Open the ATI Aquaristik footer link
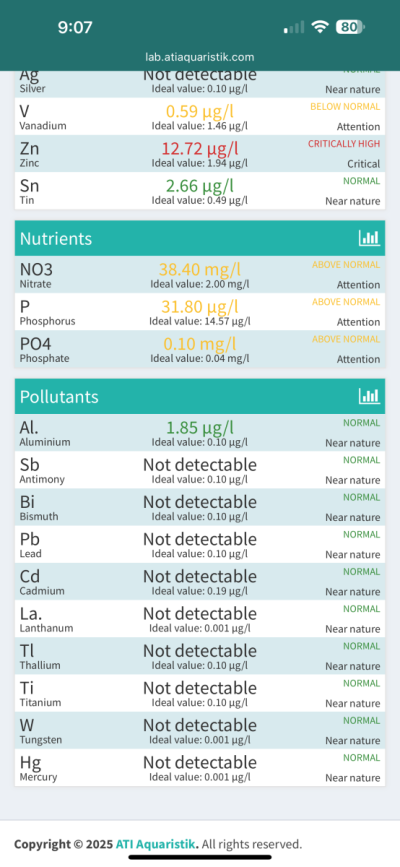This screenshot has width=400, height=867. pyautogui.click(x=156, y=844)
